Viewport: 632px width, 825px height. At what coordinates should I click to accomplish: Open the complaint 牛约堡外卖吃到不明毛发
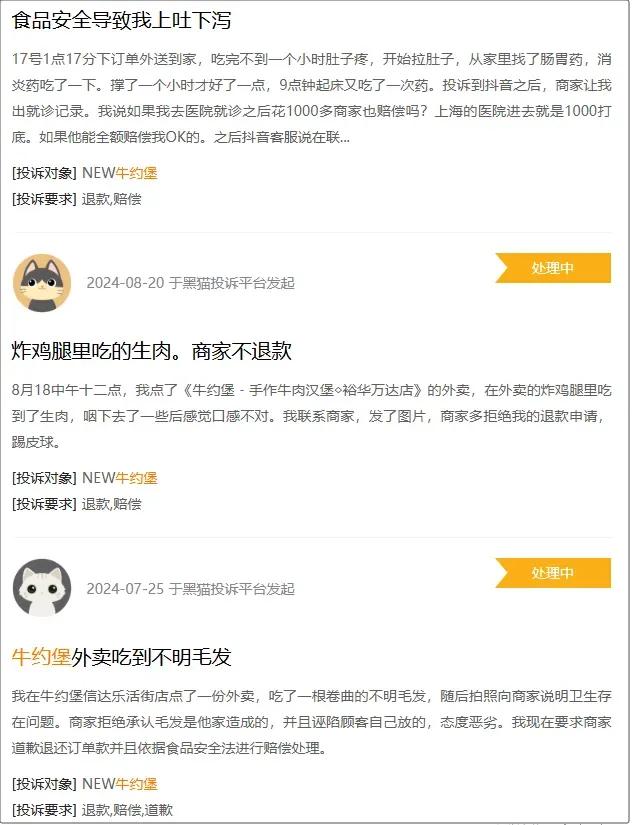point(121,657)
